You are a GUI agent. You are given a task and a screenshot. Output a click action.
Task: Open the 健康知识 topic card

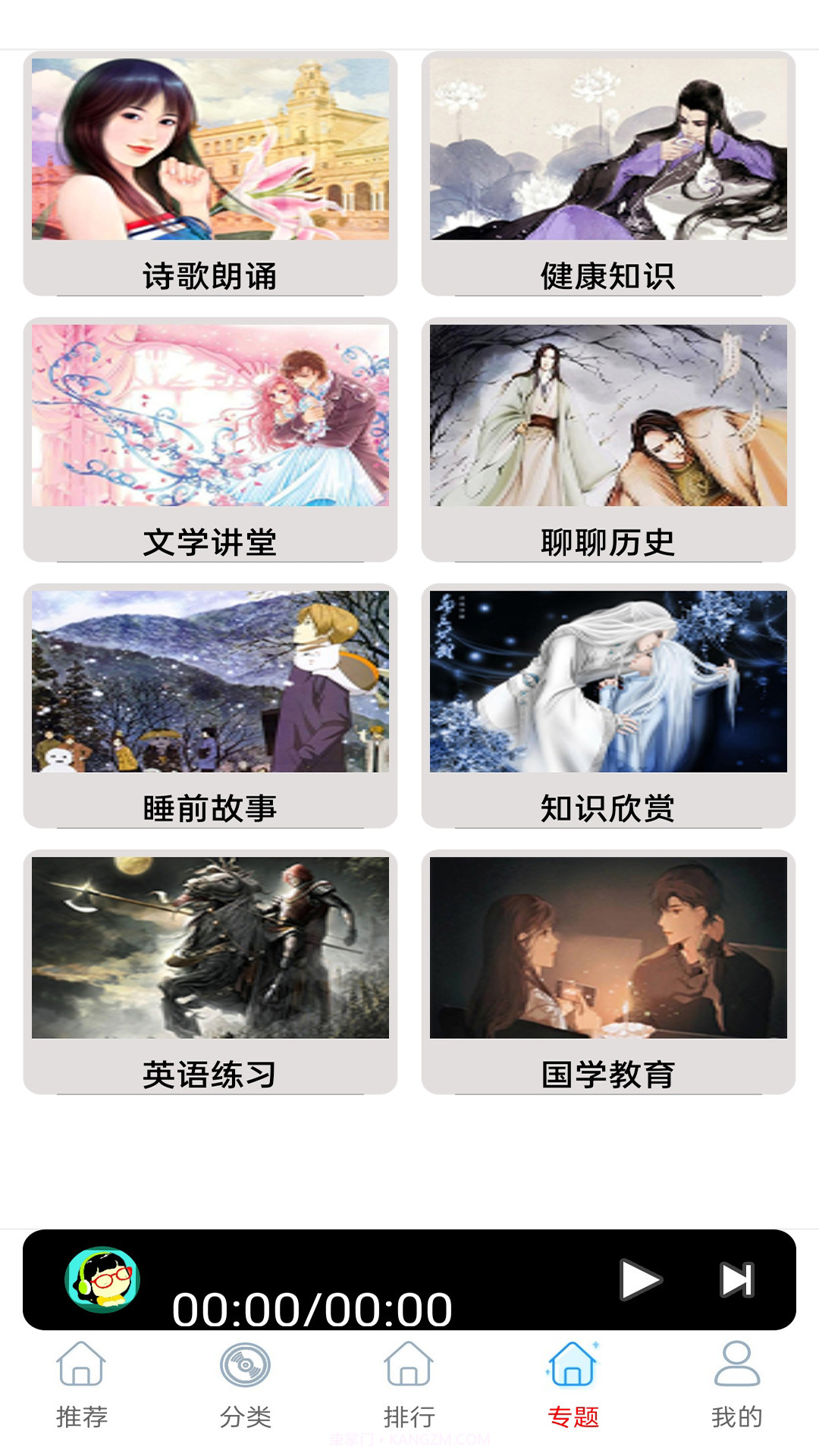tap(608, 174)
